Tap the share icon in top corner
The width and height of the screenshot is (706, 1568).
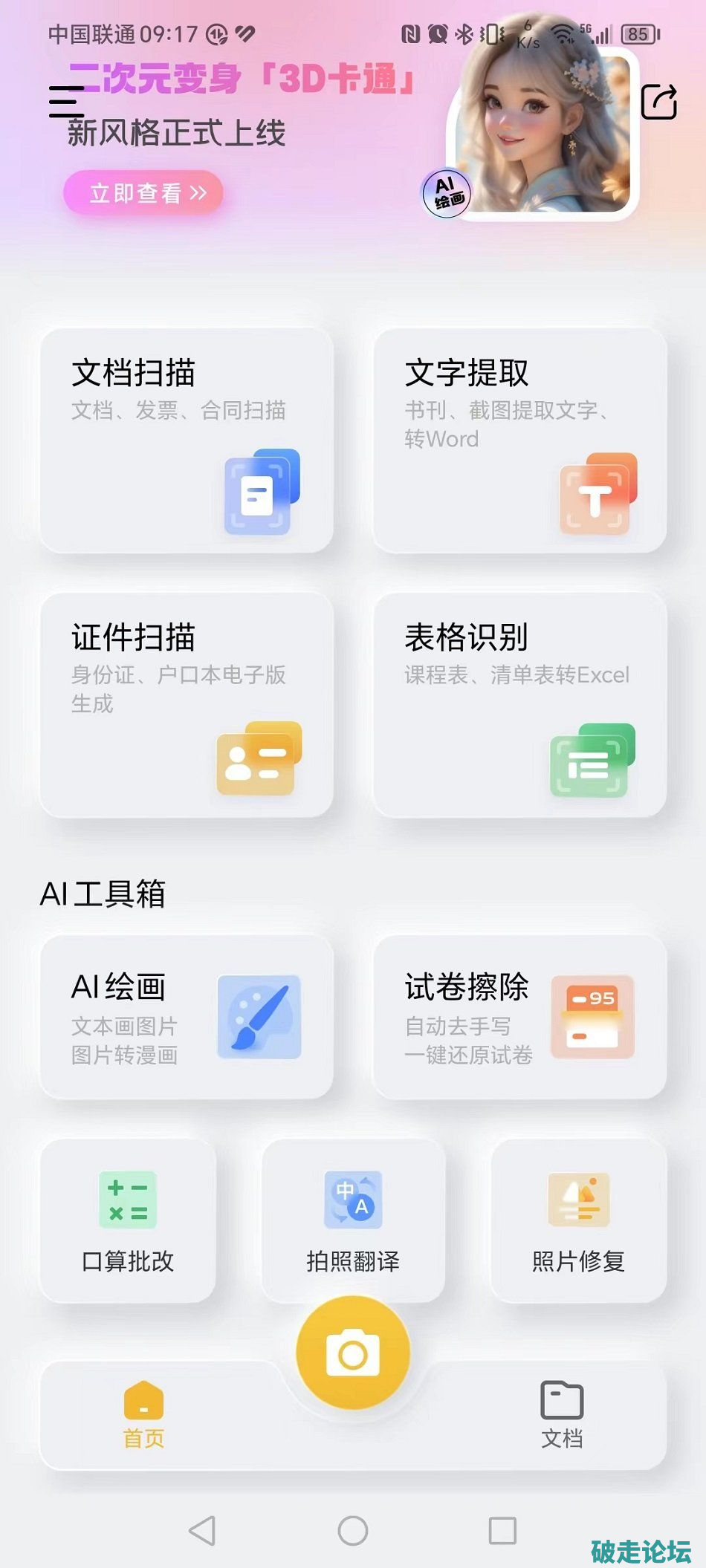[x=659, y=102]
